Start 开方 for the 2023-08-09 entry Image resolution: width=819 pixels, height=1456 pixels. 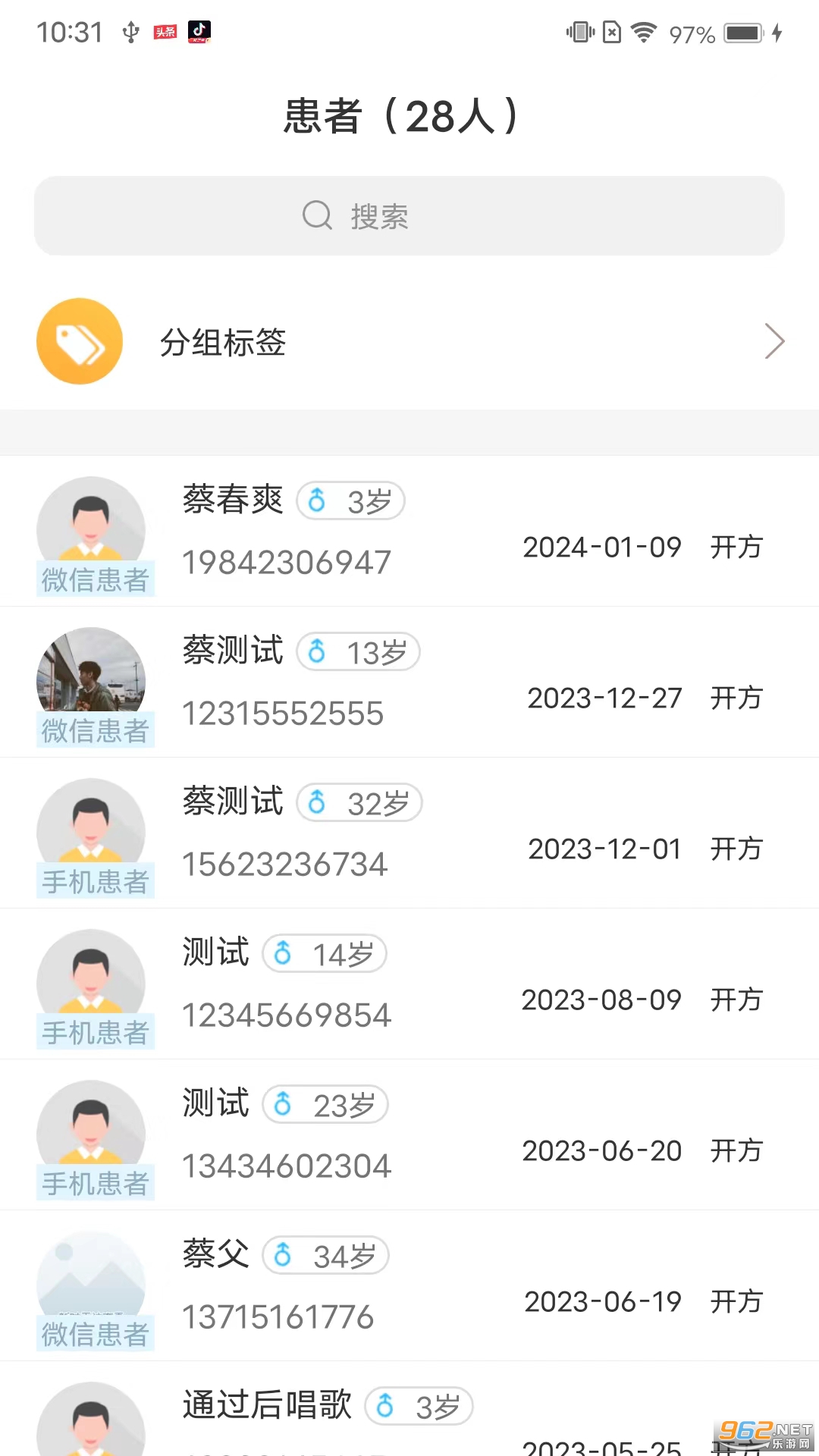[x=736, y=1000]
